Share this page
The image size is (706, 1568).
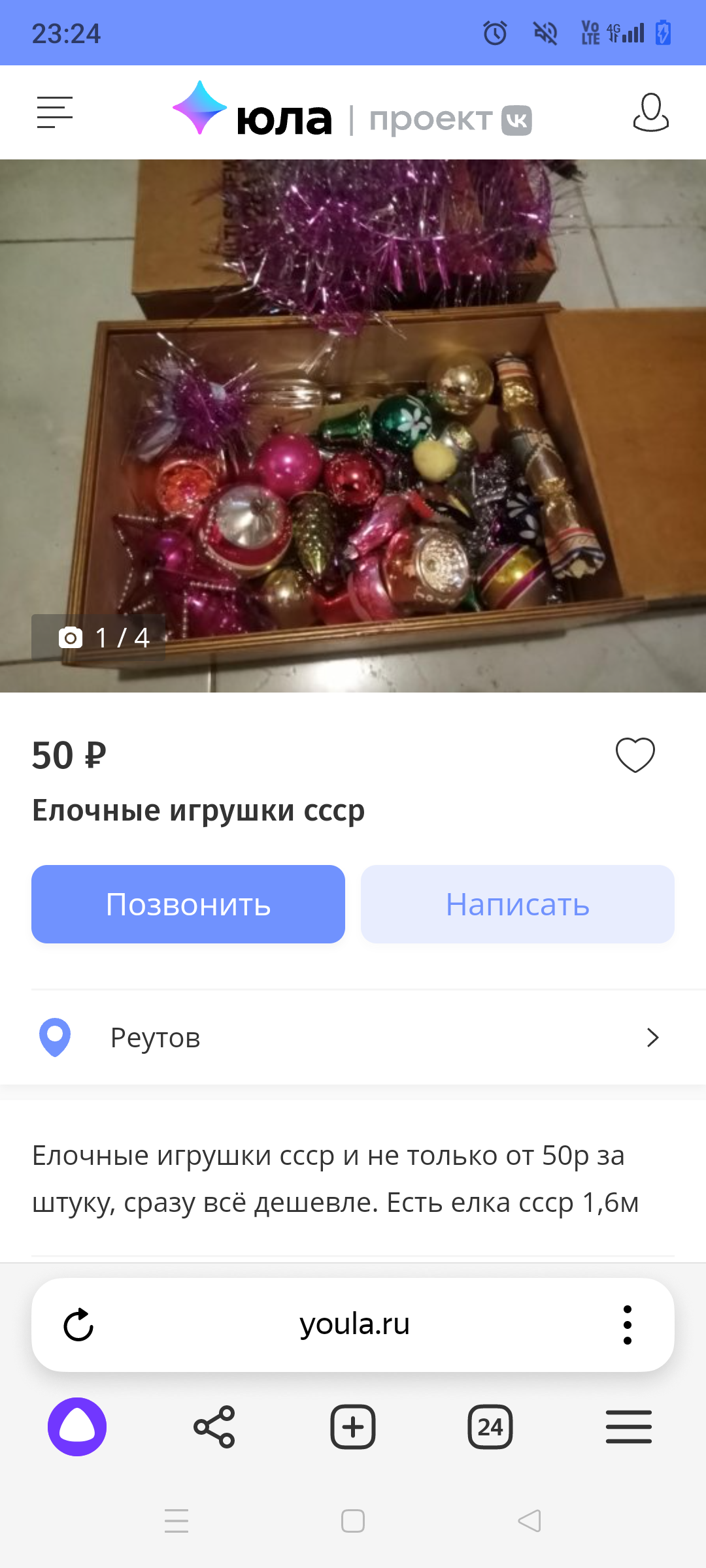point(214,1427)
